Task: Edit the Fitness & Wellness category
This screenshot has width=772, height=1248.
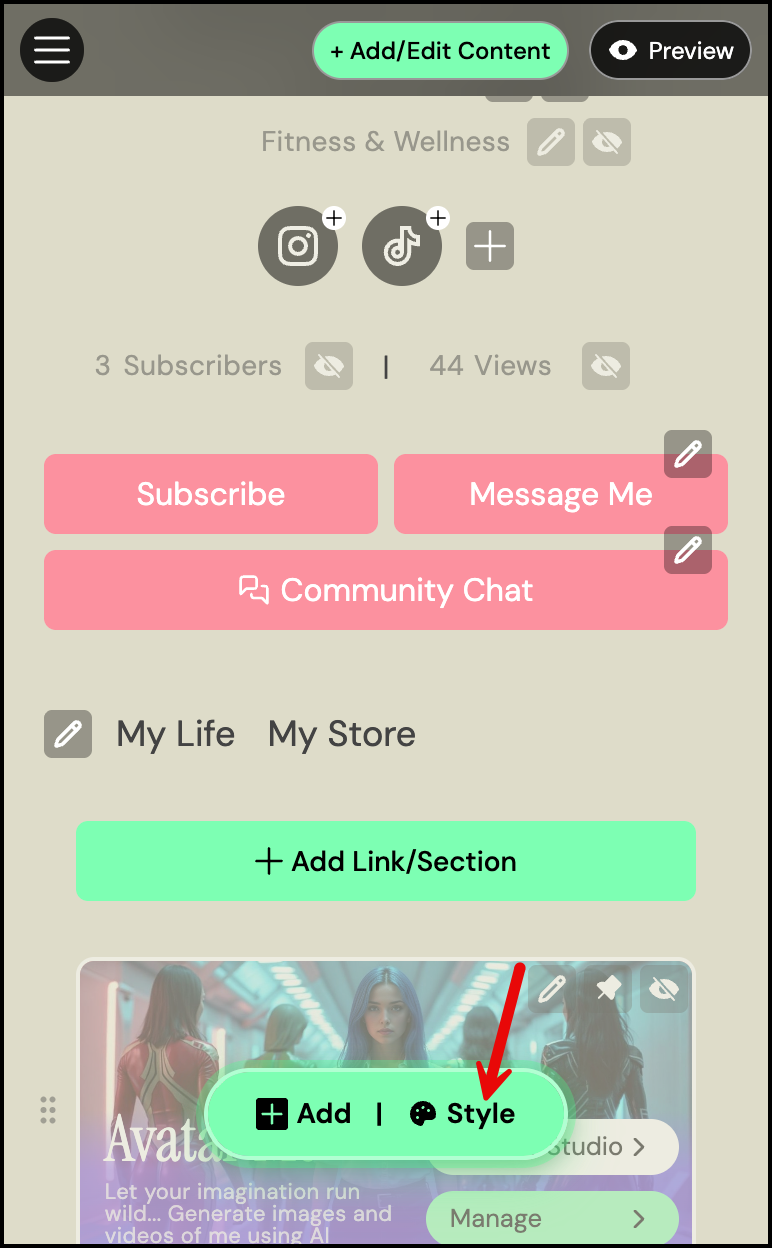Action: point(550,143)
